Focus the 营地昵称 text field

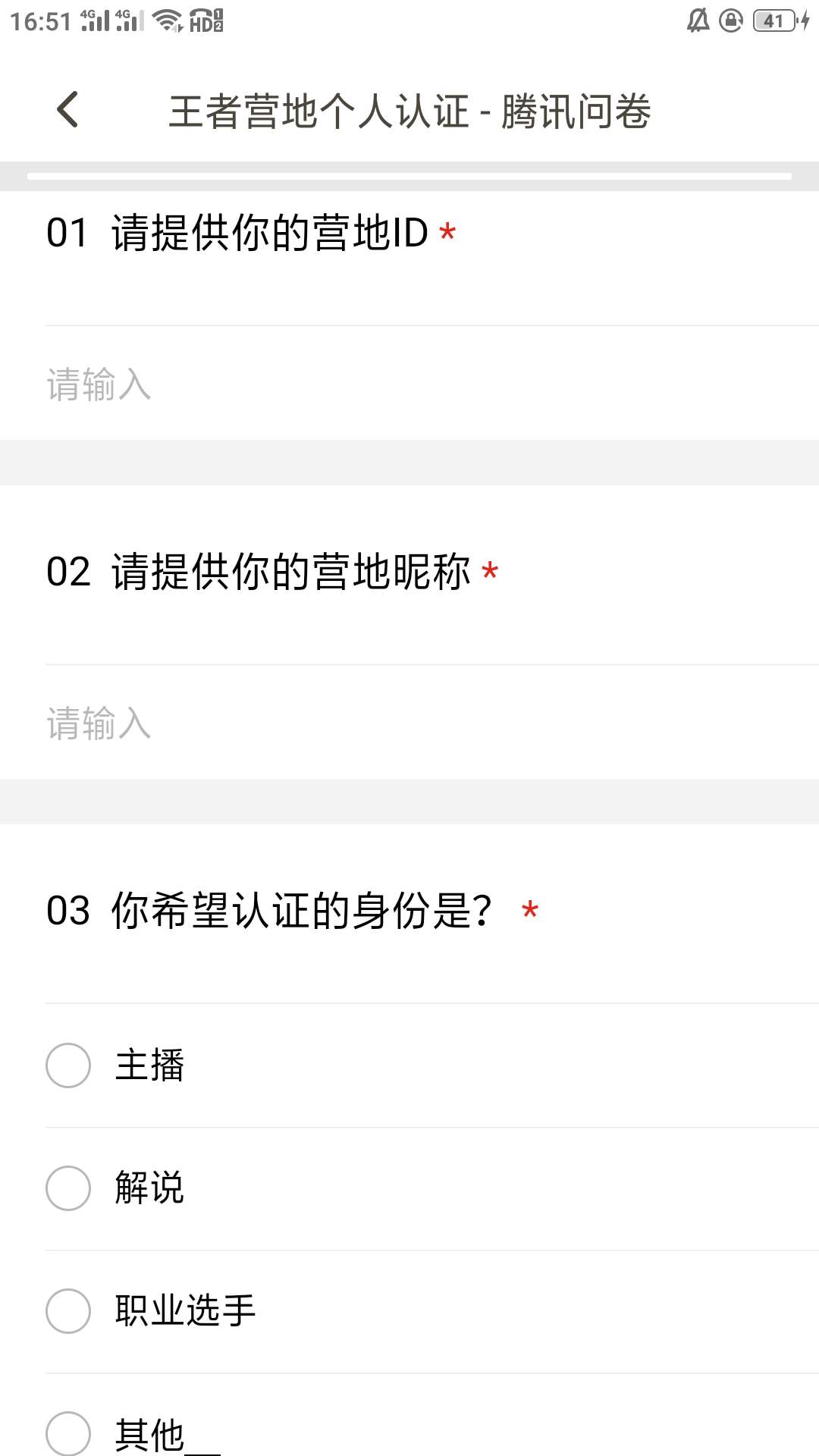tap(432, 723)
